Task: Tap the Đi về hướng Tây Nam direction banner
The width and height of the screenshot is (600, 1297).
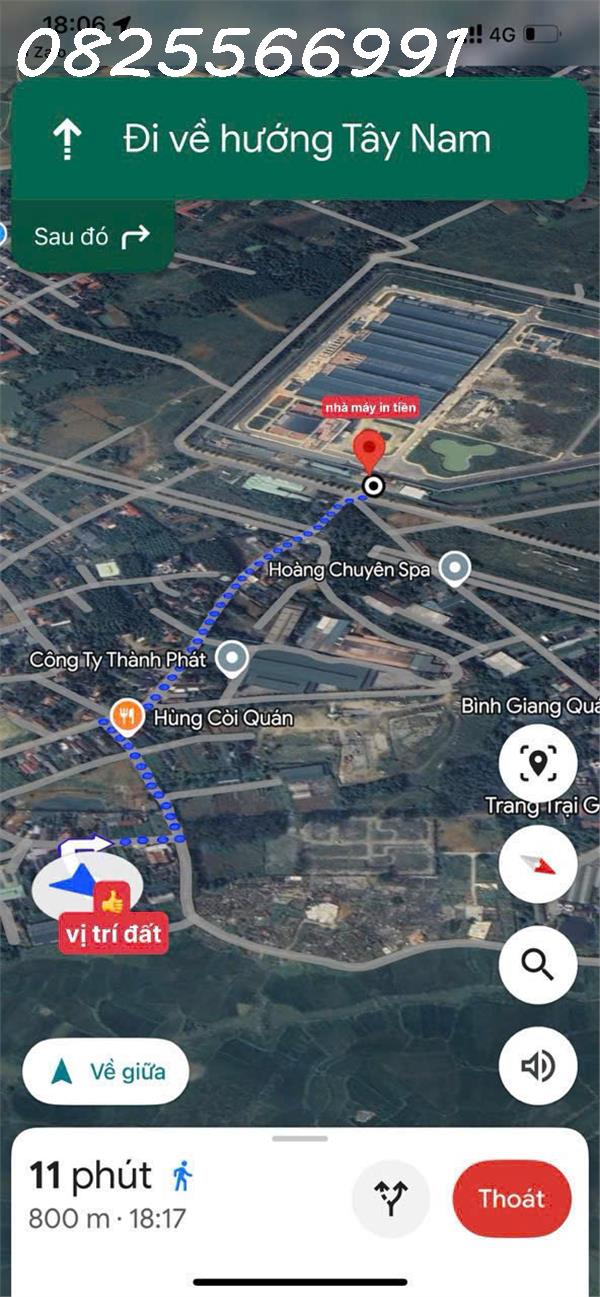Action: 298,139
